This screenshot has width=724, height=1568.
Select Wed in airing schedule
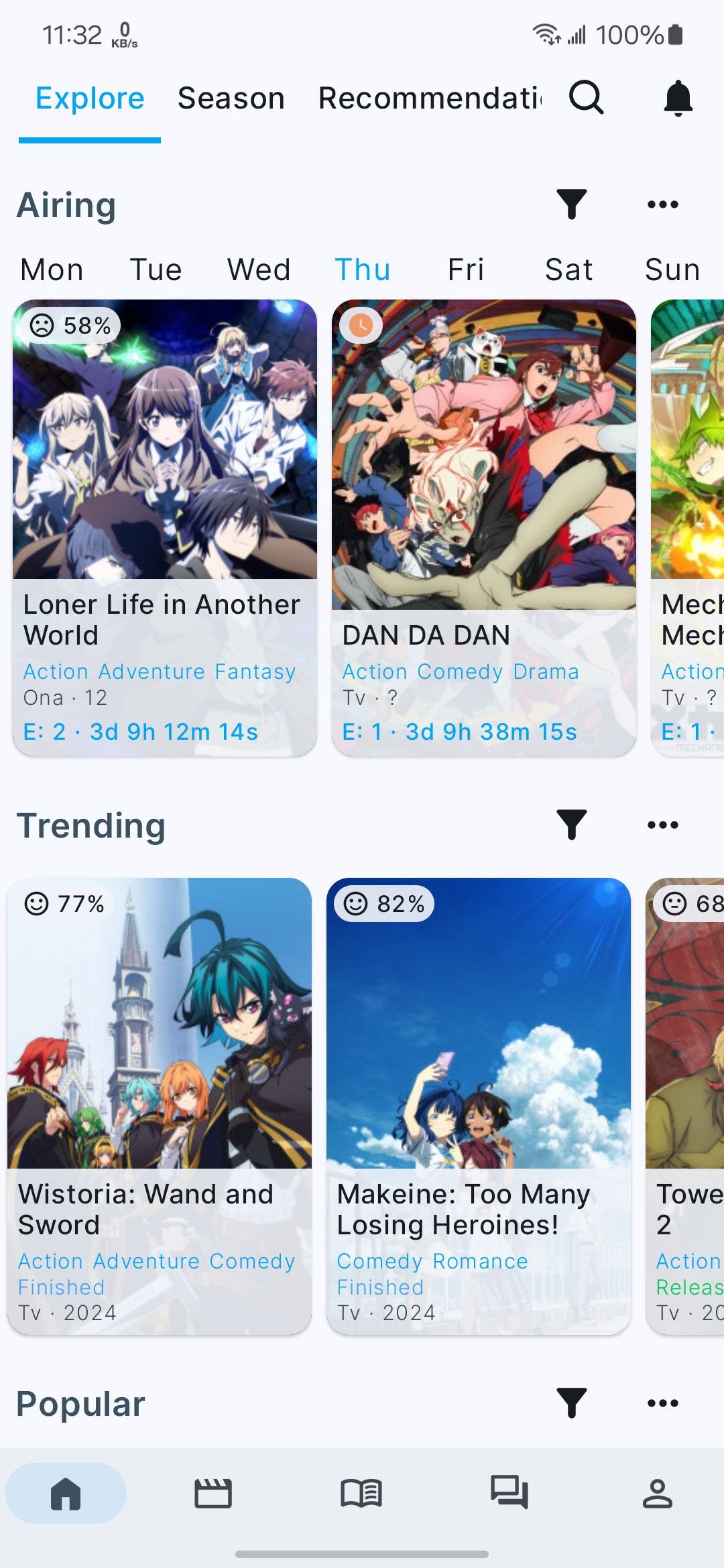tap(259, 270)
